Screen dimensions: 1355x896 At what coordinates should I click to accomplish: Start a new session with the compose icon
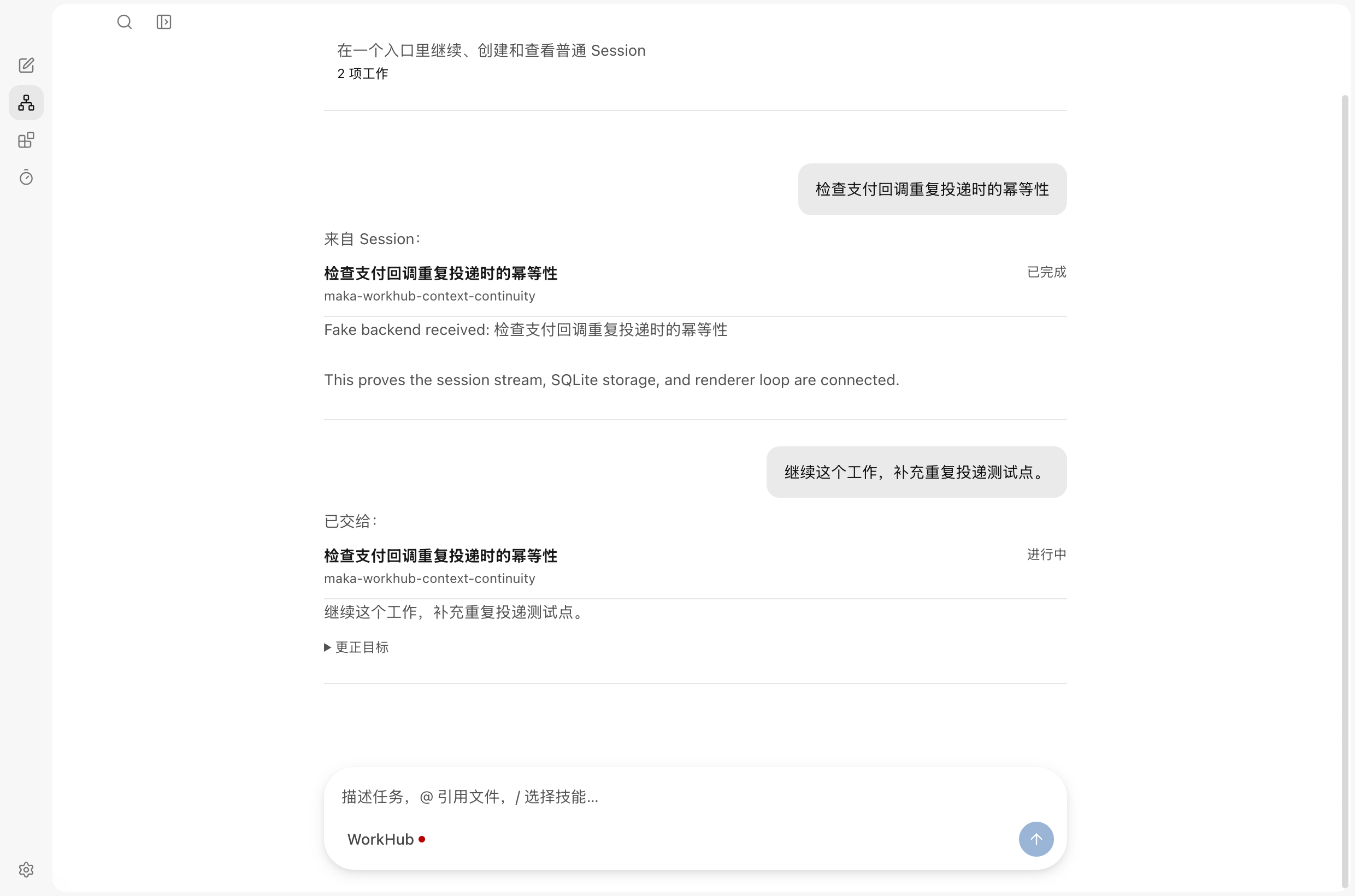click(x=26, y=65)
